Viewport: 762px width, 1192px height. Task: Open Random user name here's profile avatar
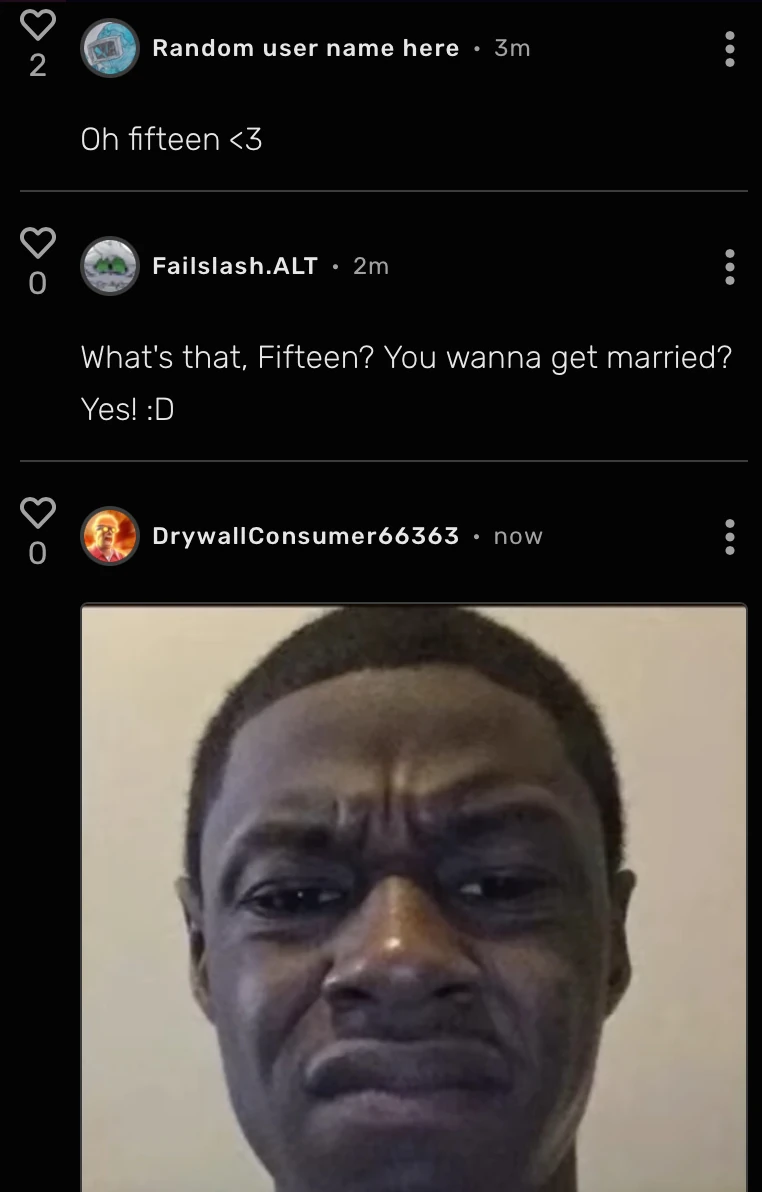[x=109, y=48]
